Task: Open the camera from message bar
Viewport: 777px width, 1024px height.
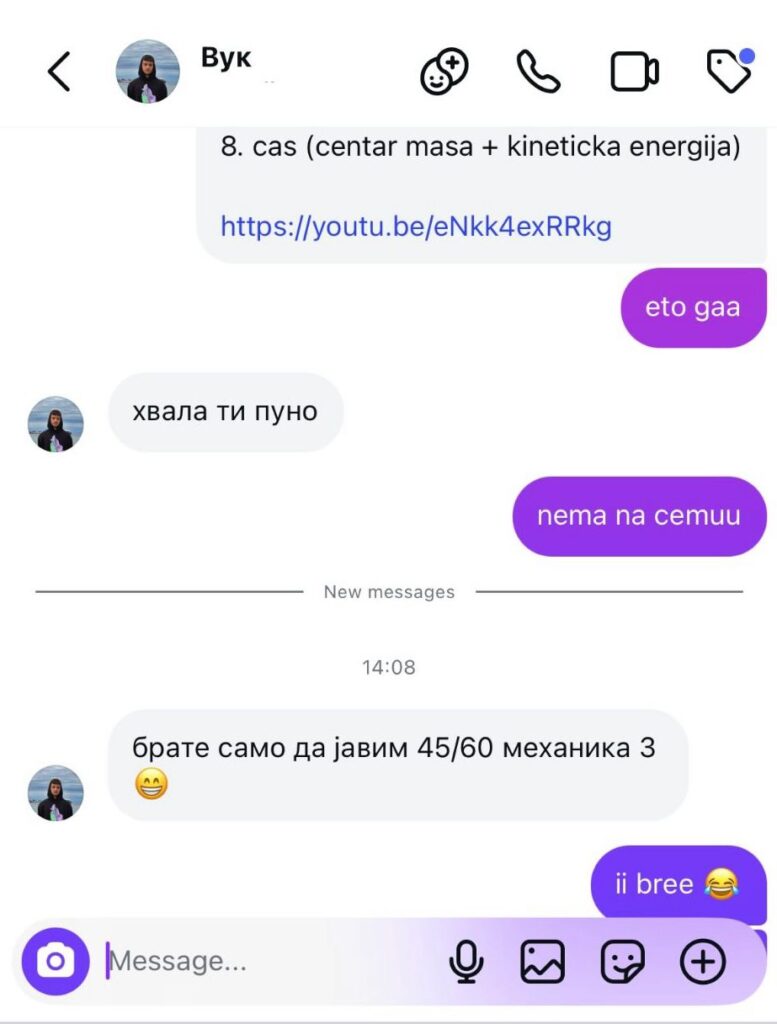Action: pyautogui.click(x=55, y=962)
